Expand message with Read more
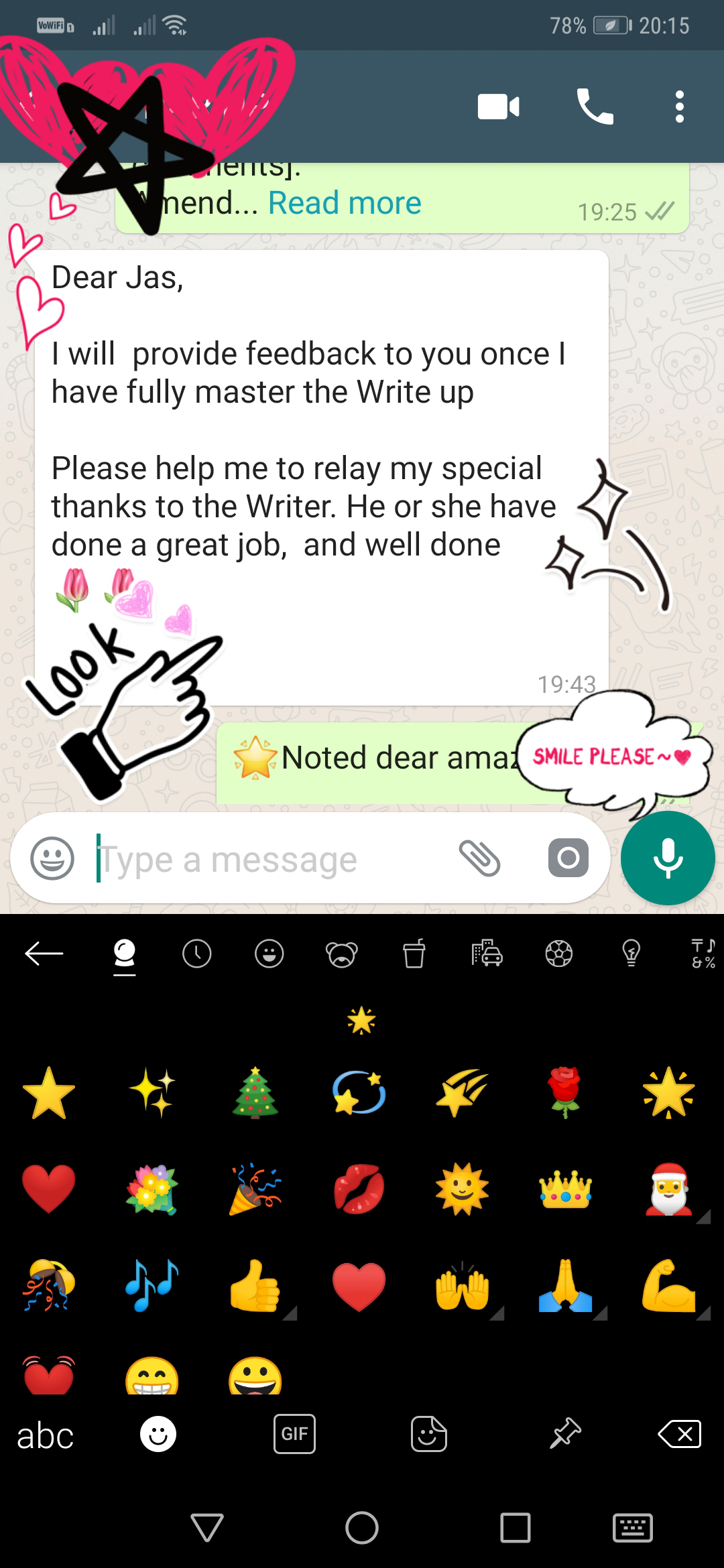This screenshot has height=1568, width=724. click(x=345, y=203)
